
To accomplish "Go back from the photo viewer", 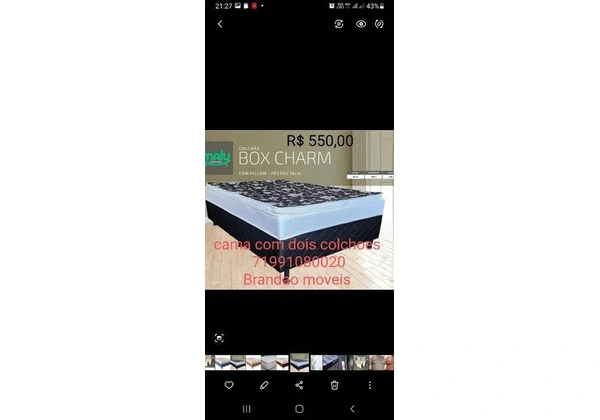I will coord(220,24).
